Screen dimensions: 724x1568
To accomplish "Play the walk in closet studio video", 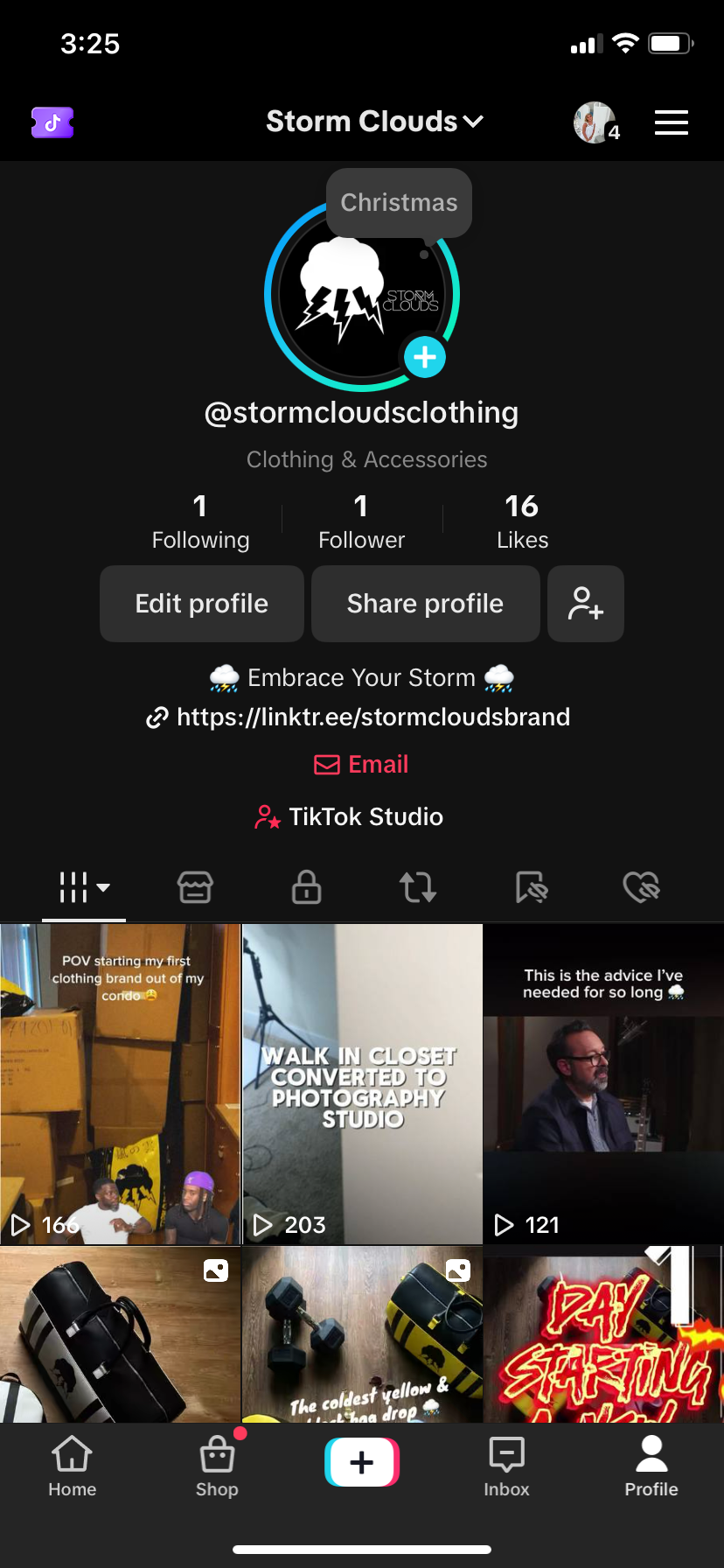I will coord(362,1084).
